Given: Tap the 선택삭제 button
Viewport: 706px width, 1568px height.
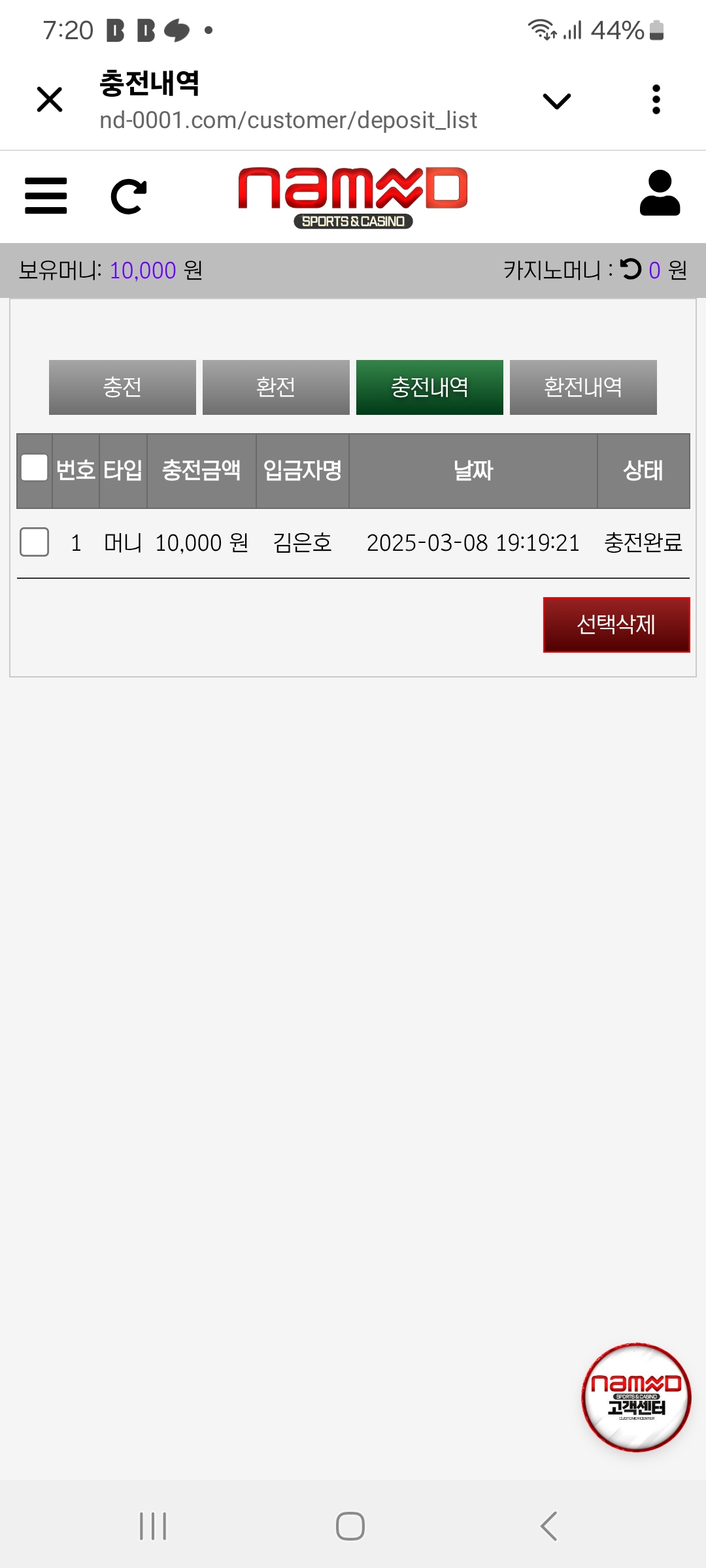Looking at the screenshot, I should [x=616, y=625].
